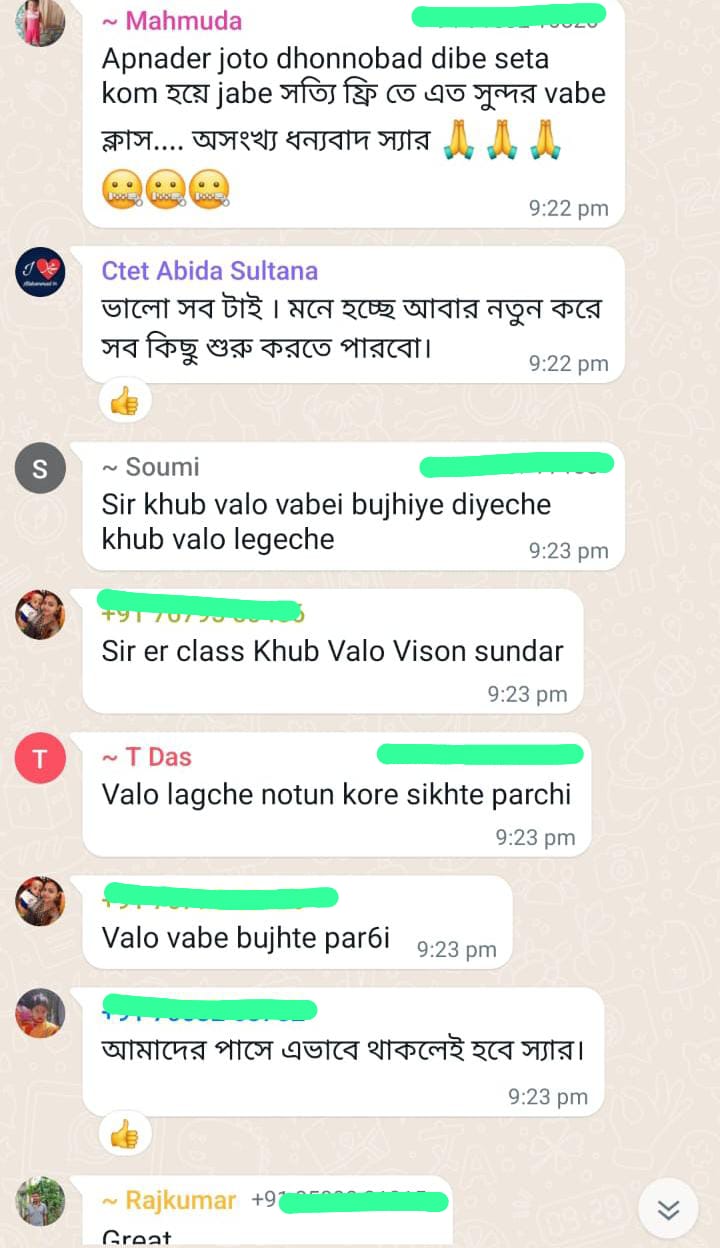Jump to latest messages with the down arrow
This screenshot has width=720, height=1248.
[668, 1210]
